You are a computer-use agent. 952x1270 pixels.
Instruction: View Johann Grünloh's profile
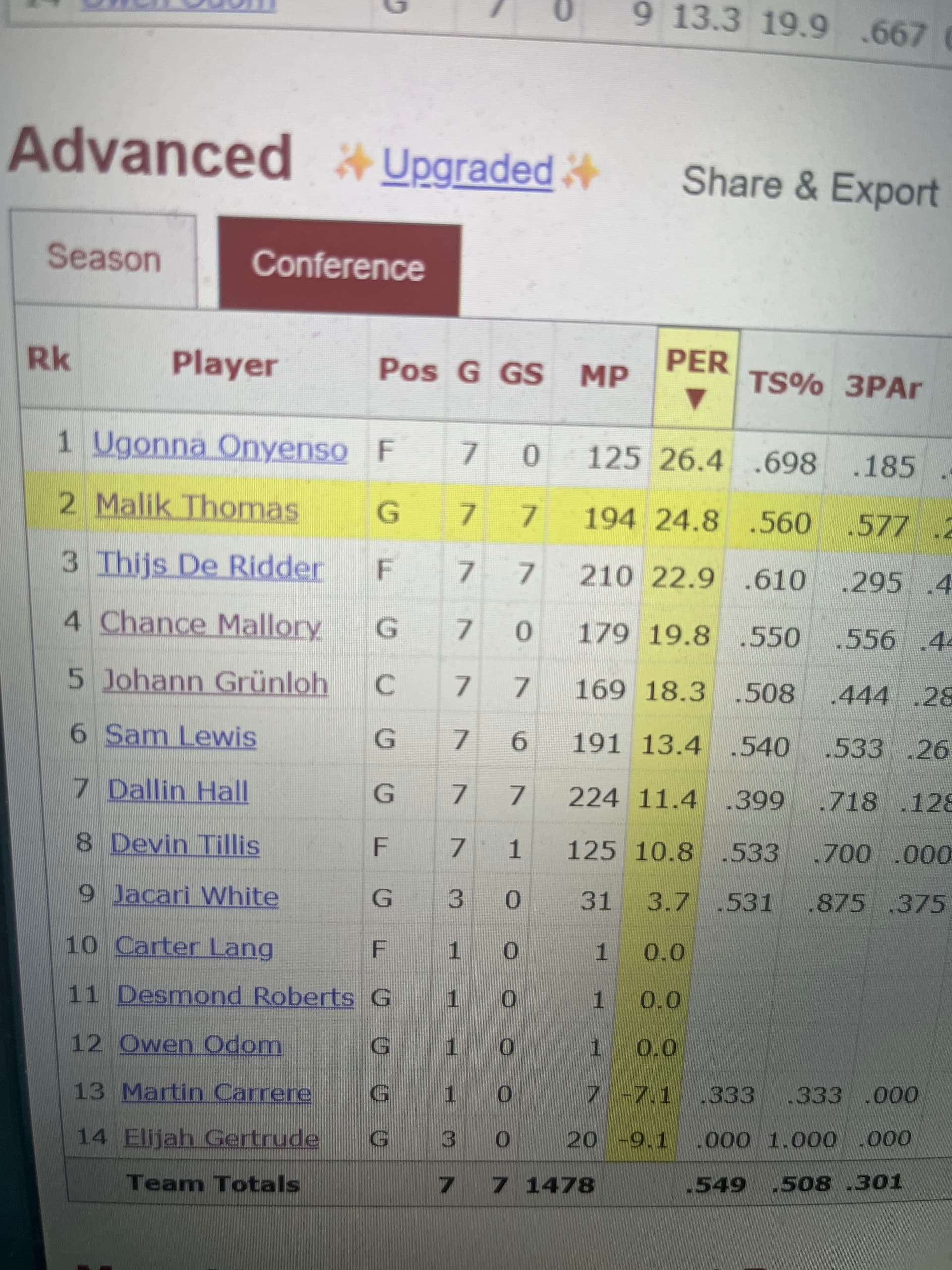click(x=215, y=682)
